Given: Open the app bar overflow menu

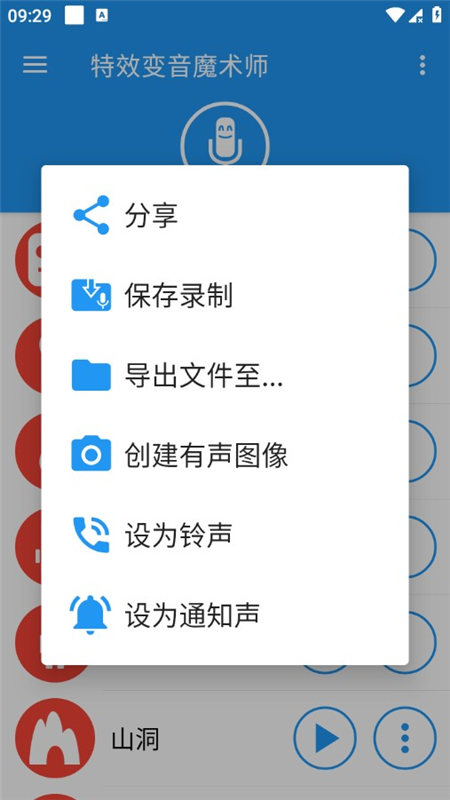Looking at the screenshot, I should [x=422, y=65].
